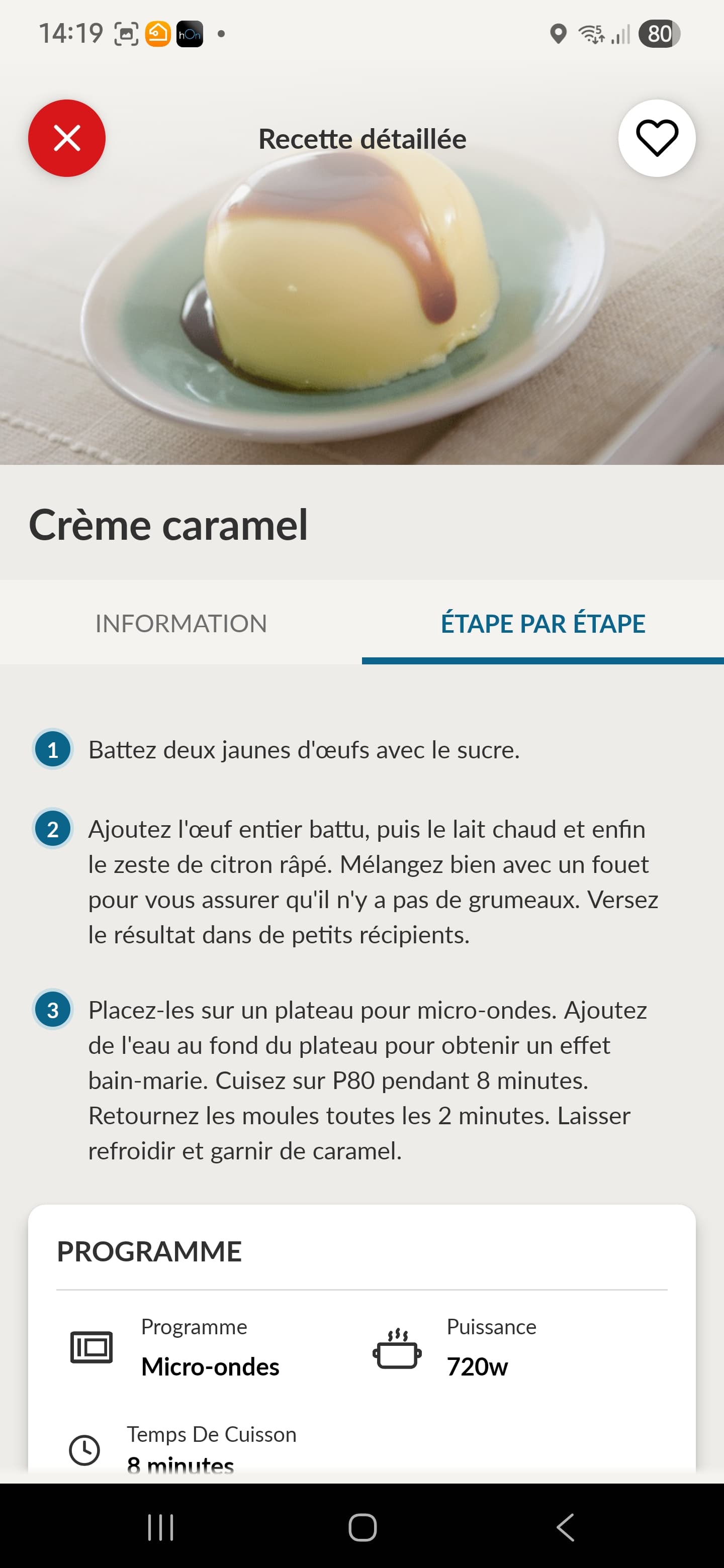Go to the phone home screen
The image size is (724, 1568).
tap(363, 1527)
